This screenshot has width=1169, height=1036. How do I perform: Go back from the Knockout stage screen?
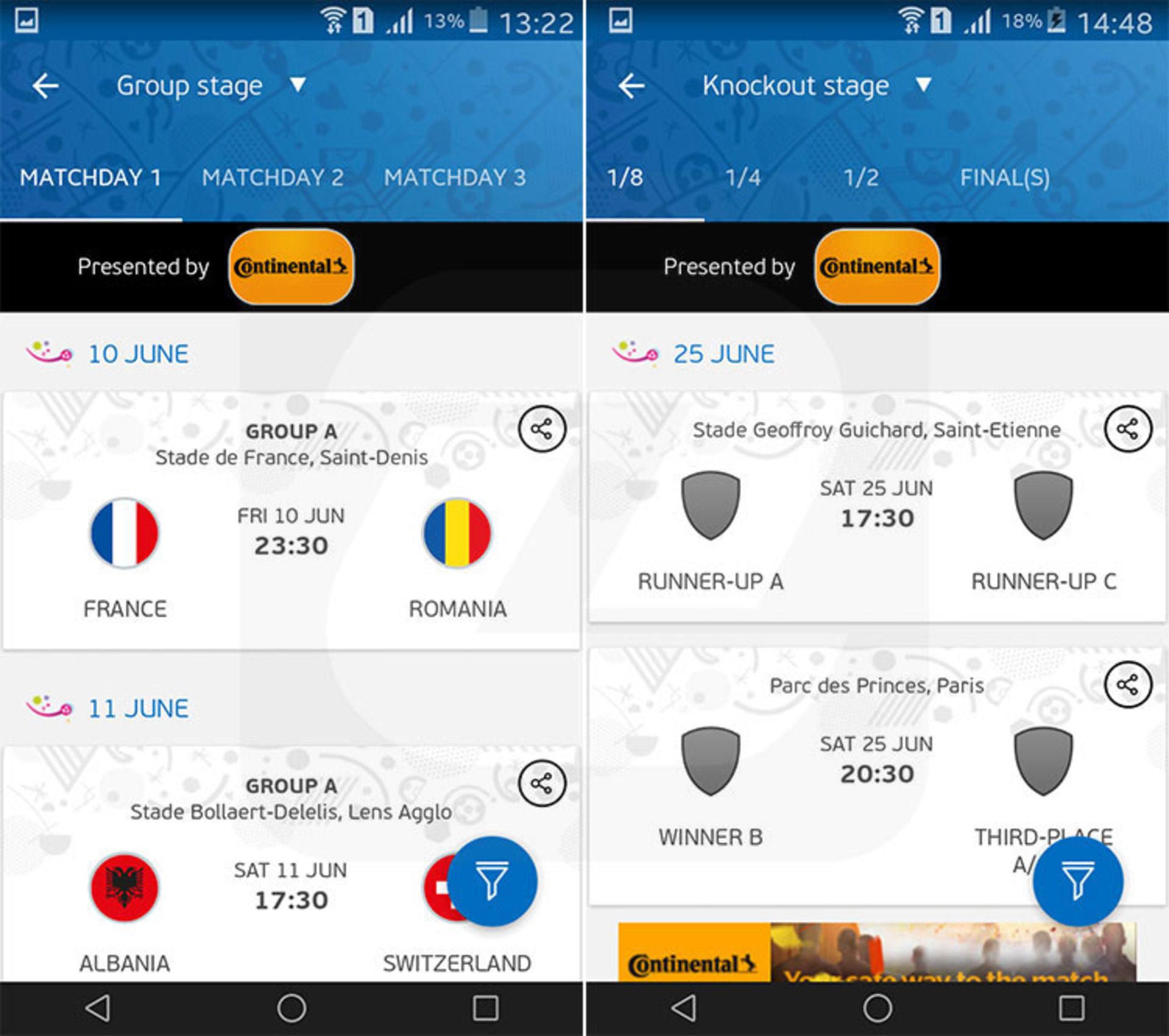pos(631,86)
